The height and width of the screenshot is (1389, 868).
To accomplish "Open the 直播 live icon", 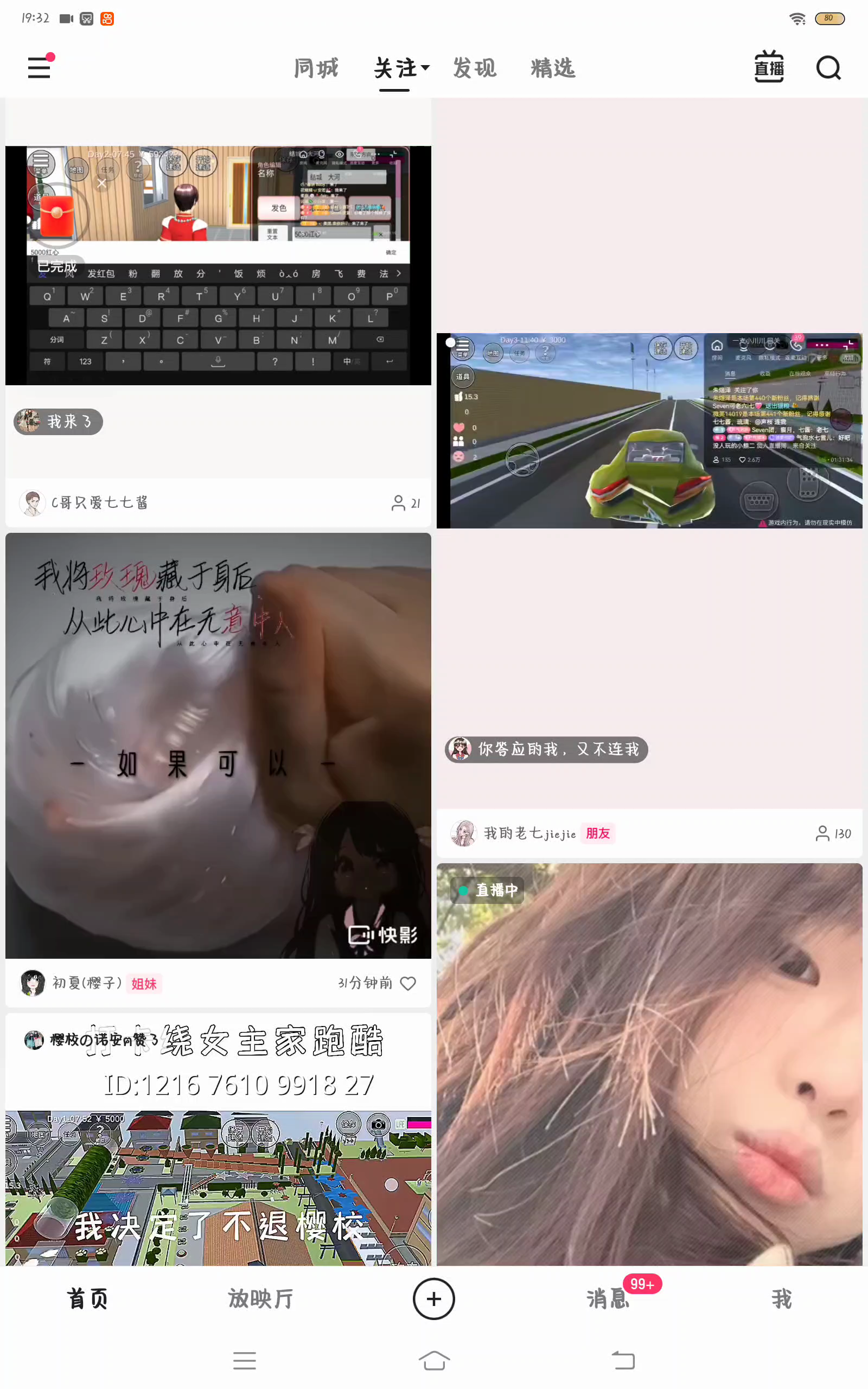I will pyautogui.click(x=769, y=67).
